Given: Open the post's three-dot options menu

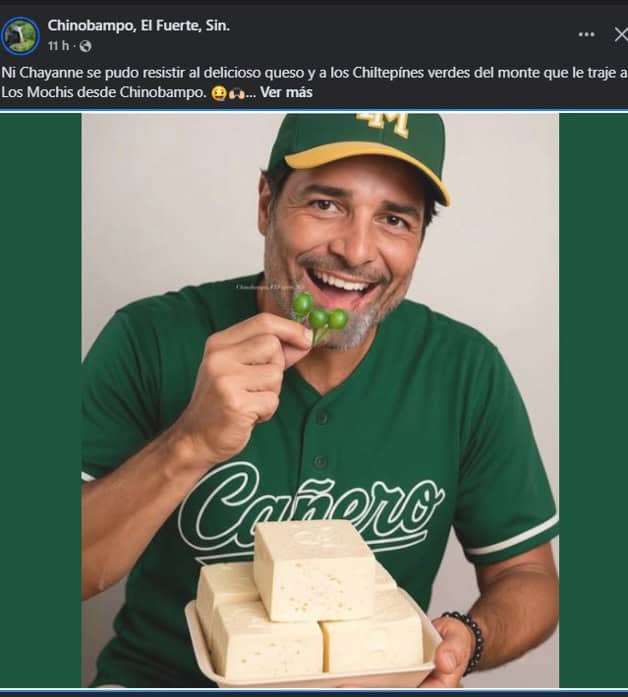Looking at the screenshot, I should [x=587, y=34].
